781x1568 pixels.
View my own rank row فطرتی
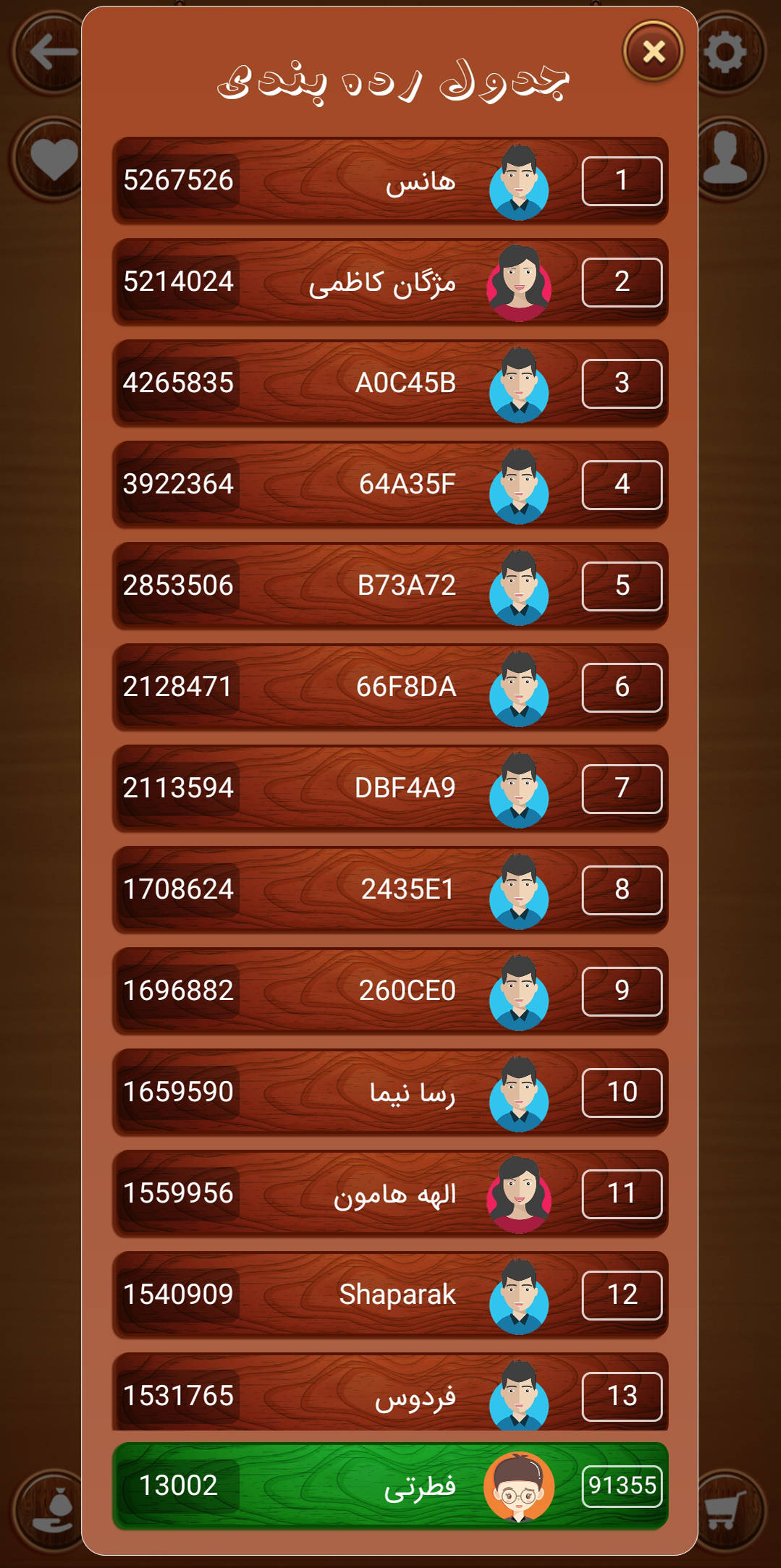(390, 1486)
